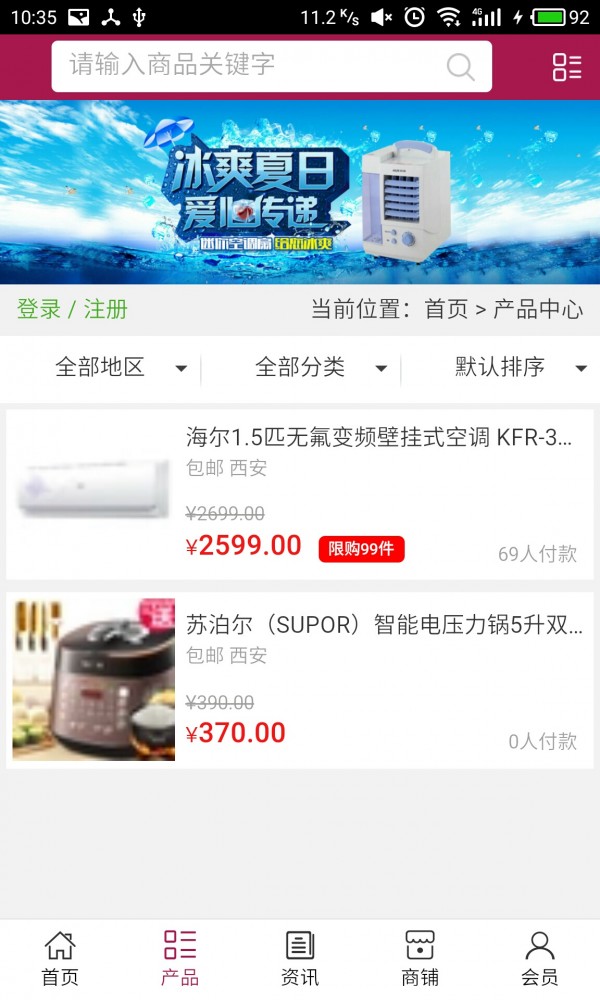The image size is (600, 1000).
Task: Open the category list icon in the top bar
Action: (567, 67)
